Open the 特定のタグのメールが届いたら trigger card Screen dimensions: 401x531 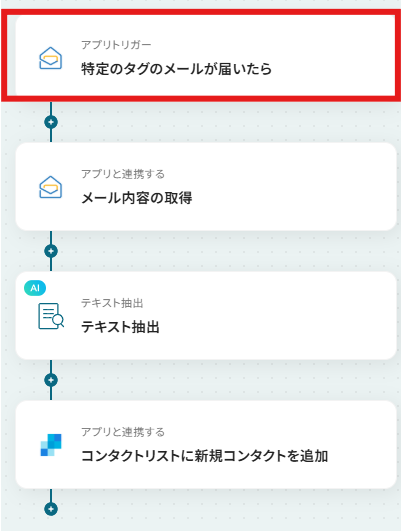tap(206, 55)
